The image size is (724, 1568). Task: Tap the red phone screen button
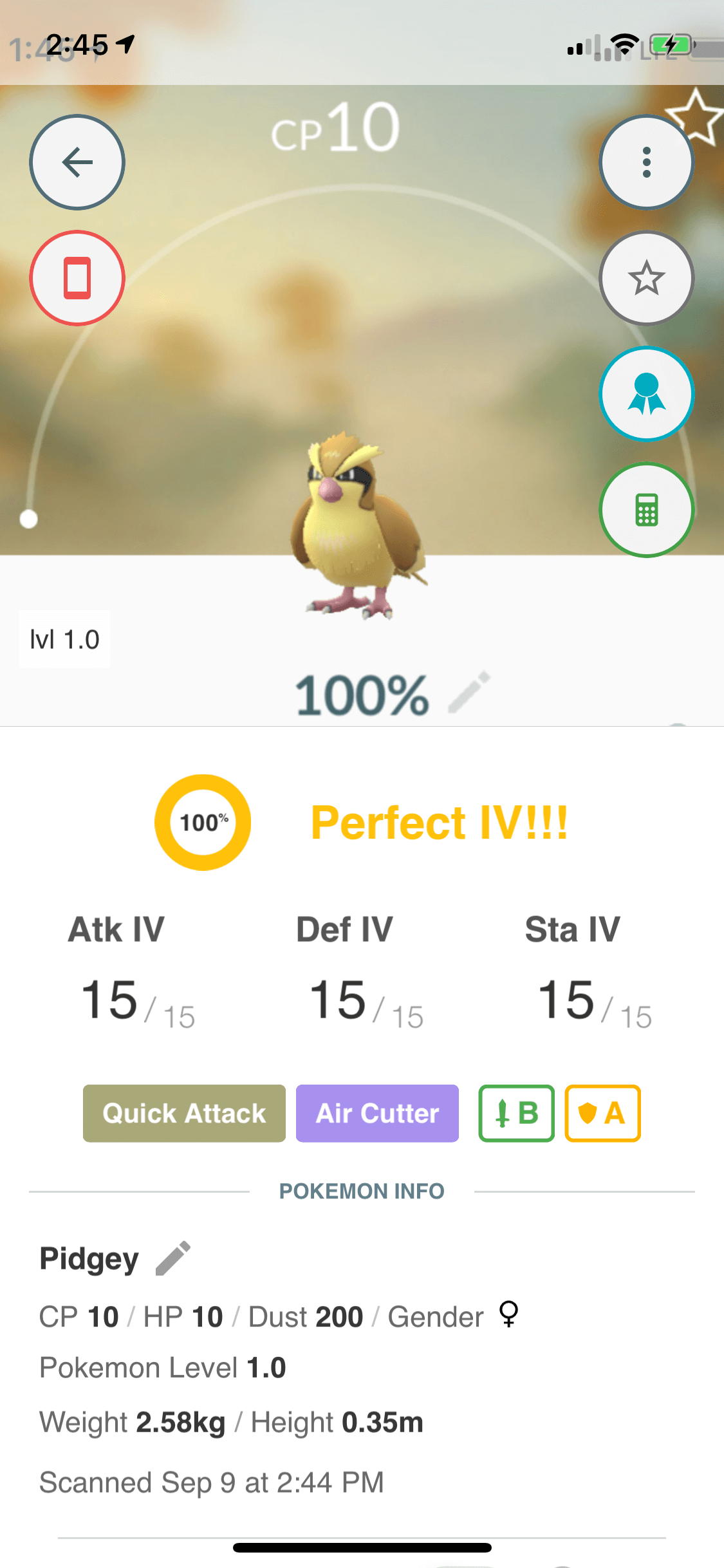pos(77,278)
